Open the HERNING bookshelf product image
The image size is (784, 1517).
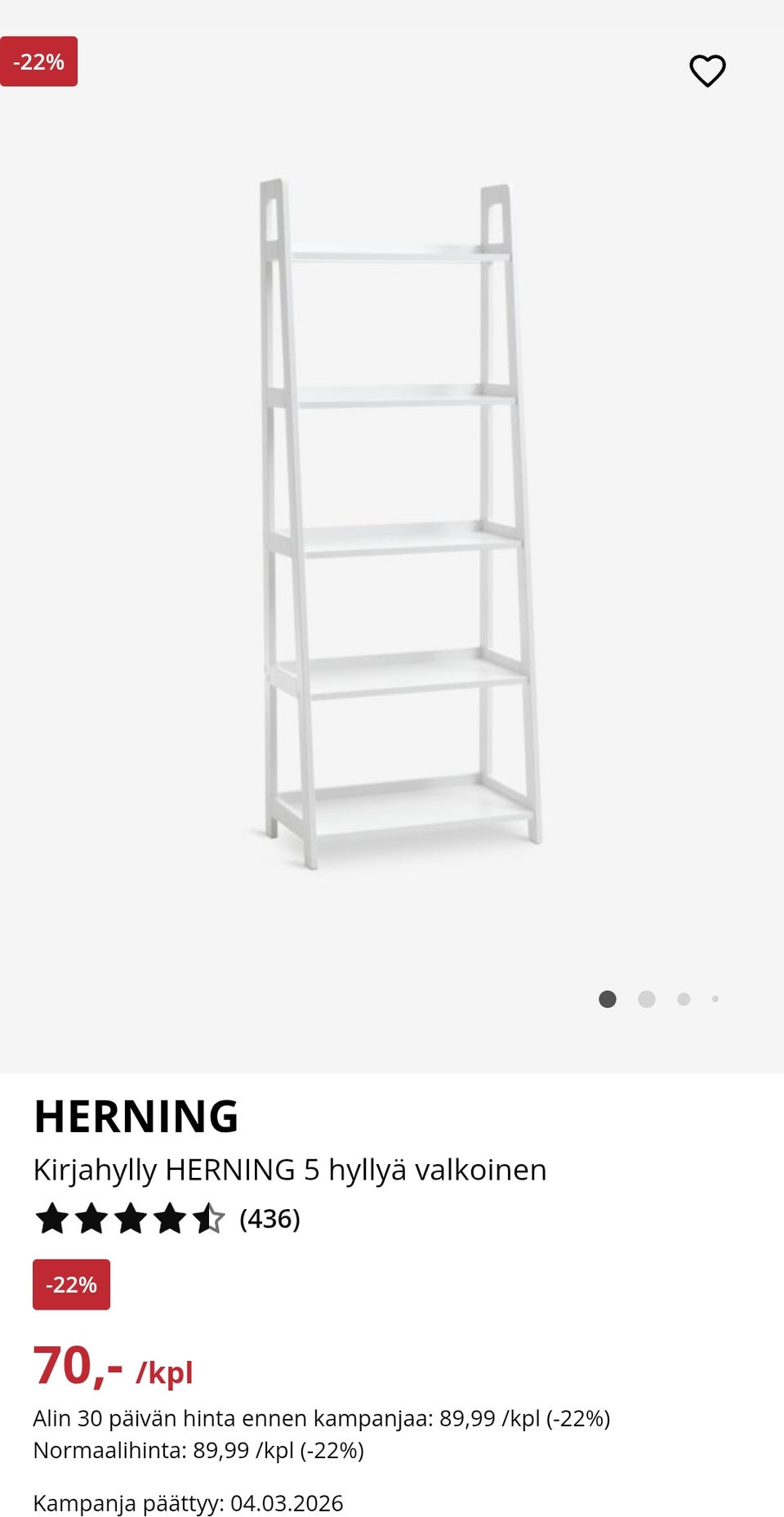point(399,523)
